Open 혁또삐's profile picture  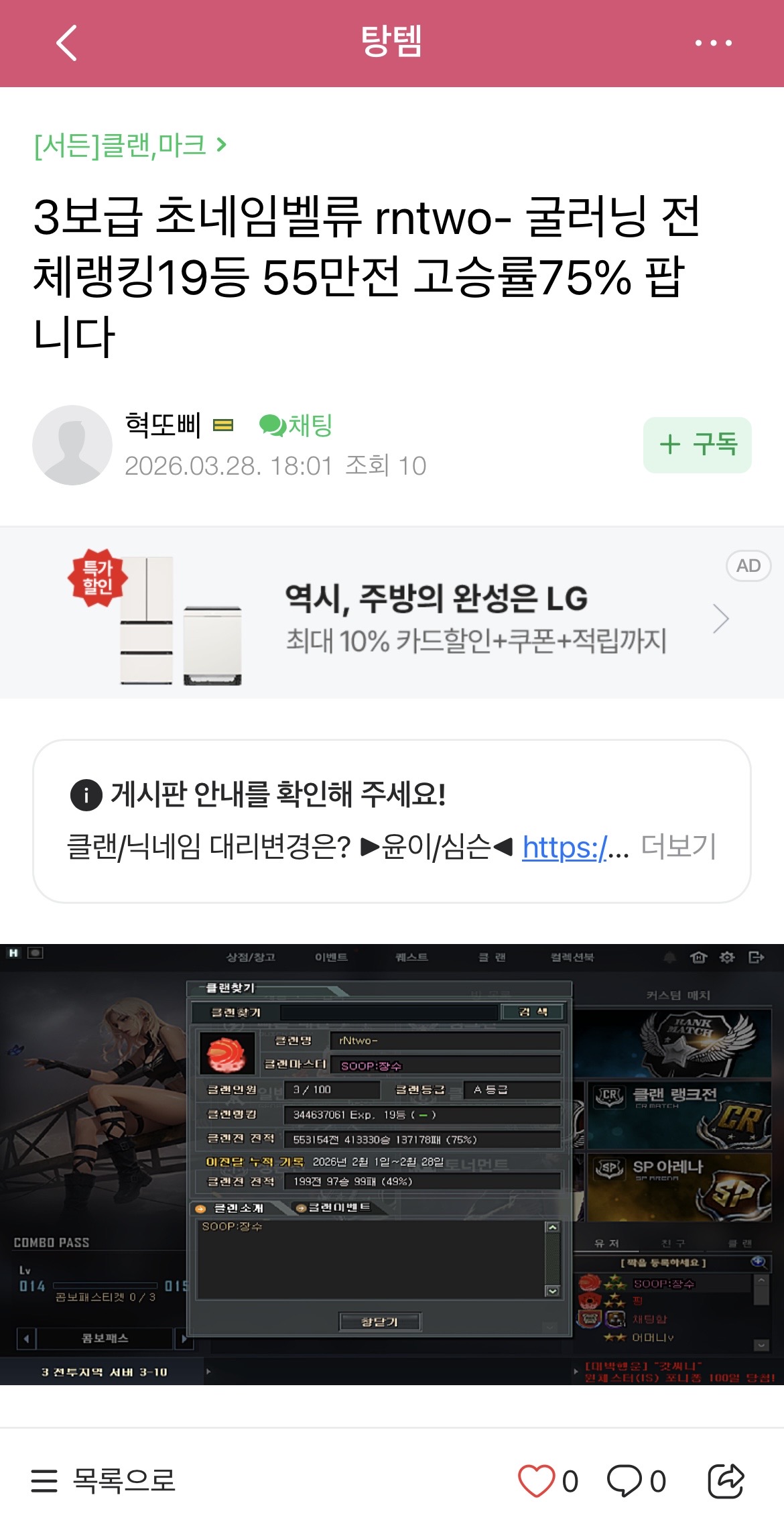[72, 445]
